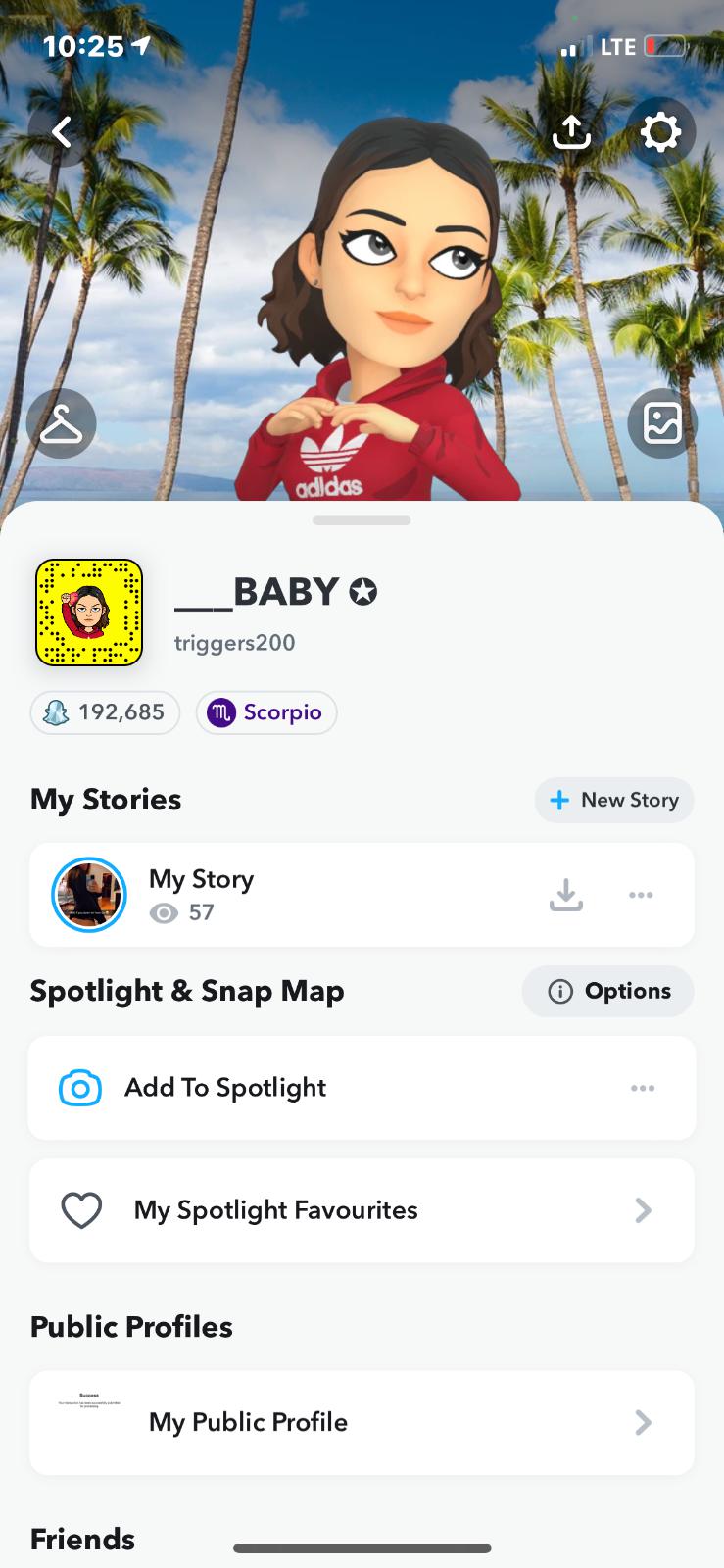This screenshot has width=724, height=1568.
Task: Share the profile via upload icon
Action: (x=571, y=131)
